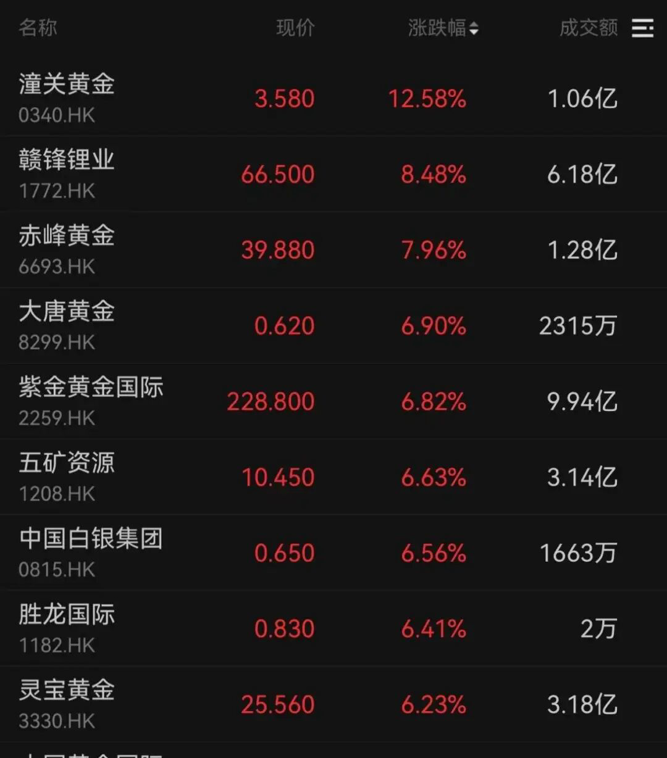The image size is (667, 758).
Task: Open 紫金黄金国际 2259.HK stock details
Action: point(90,400)
